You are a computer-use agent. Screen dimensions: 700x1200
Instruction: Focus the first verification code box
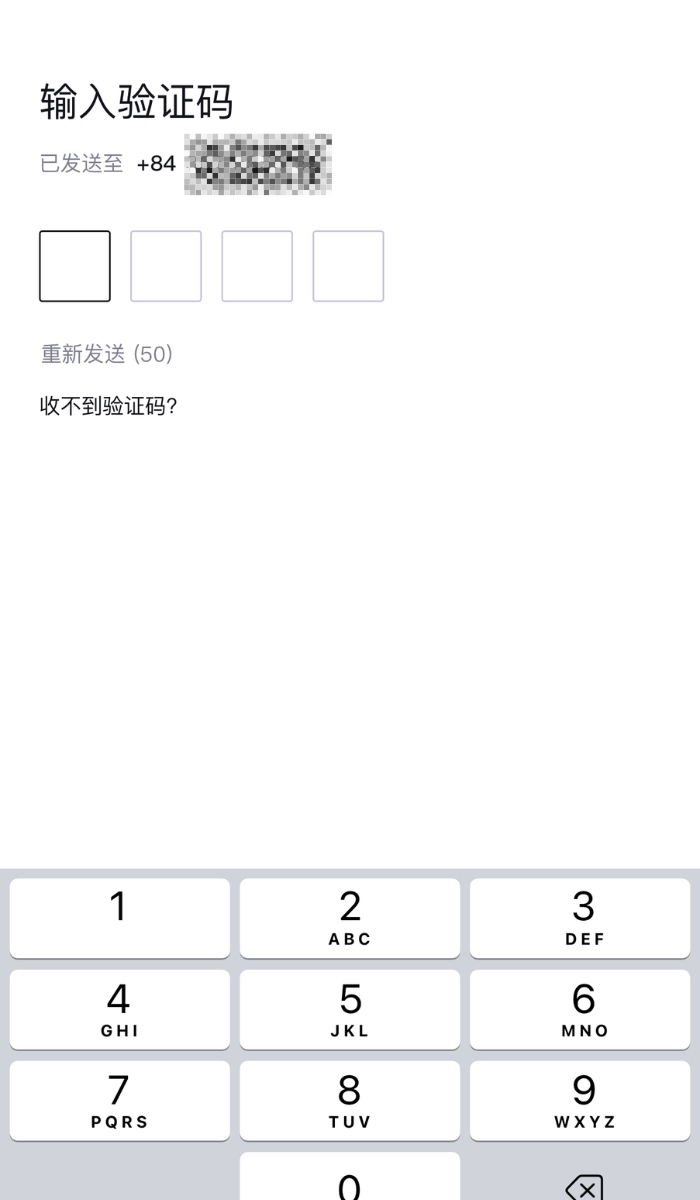point(75,266)
